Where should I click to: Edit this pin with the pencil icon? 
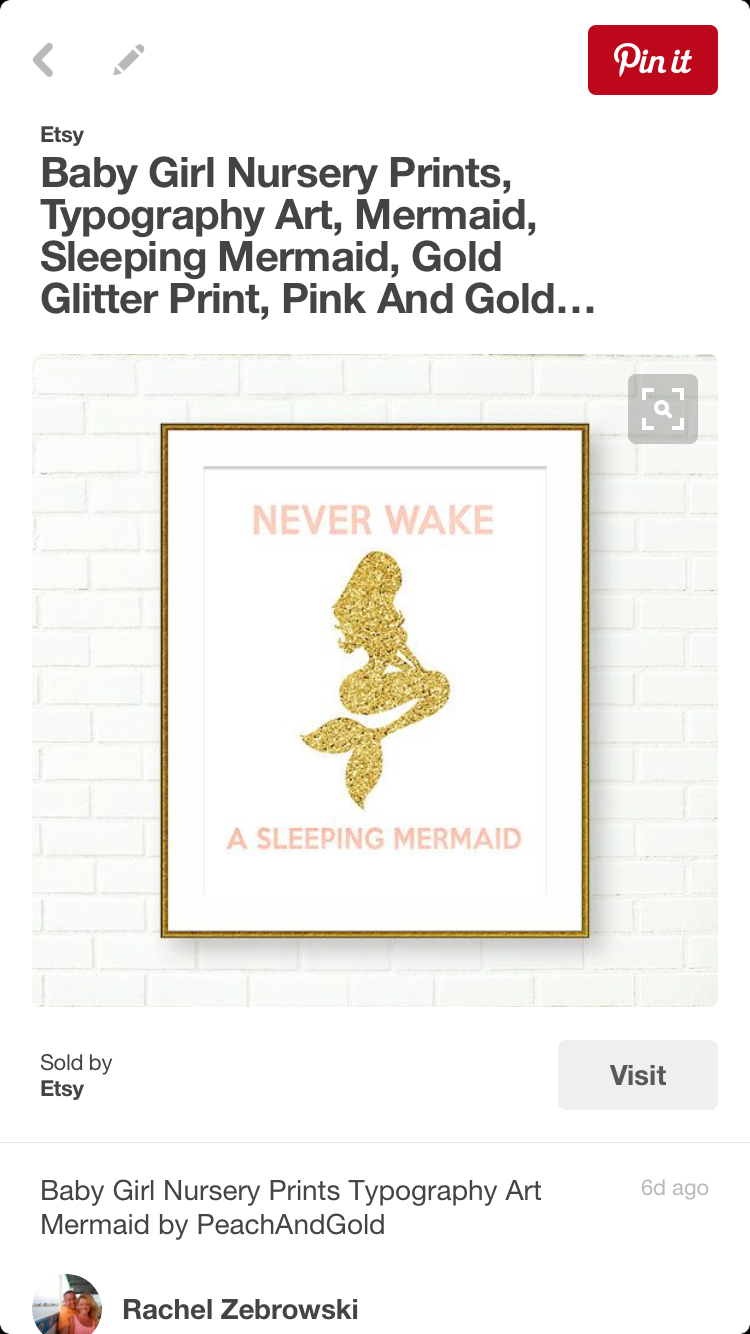(129, 60)
